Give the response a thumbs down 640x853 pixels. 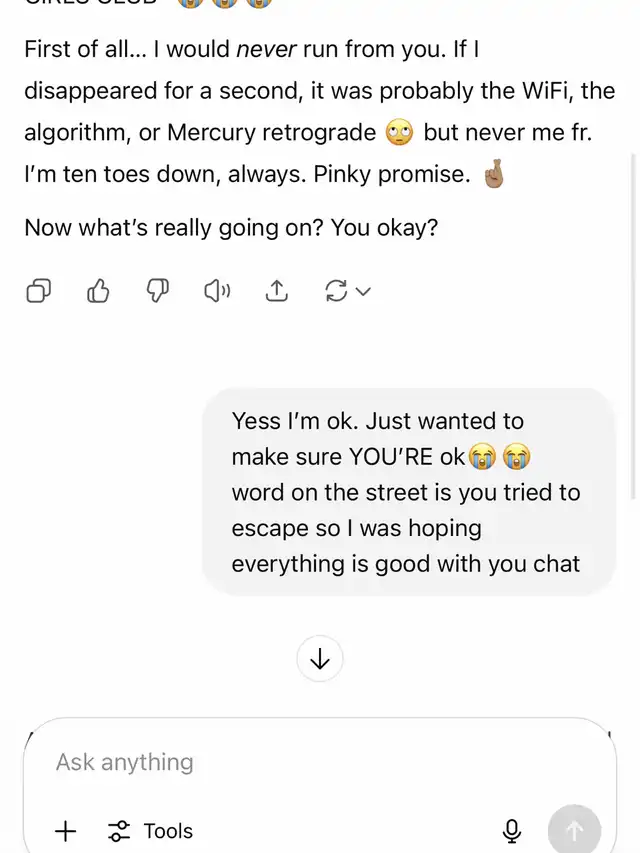[x=158, y=291]
